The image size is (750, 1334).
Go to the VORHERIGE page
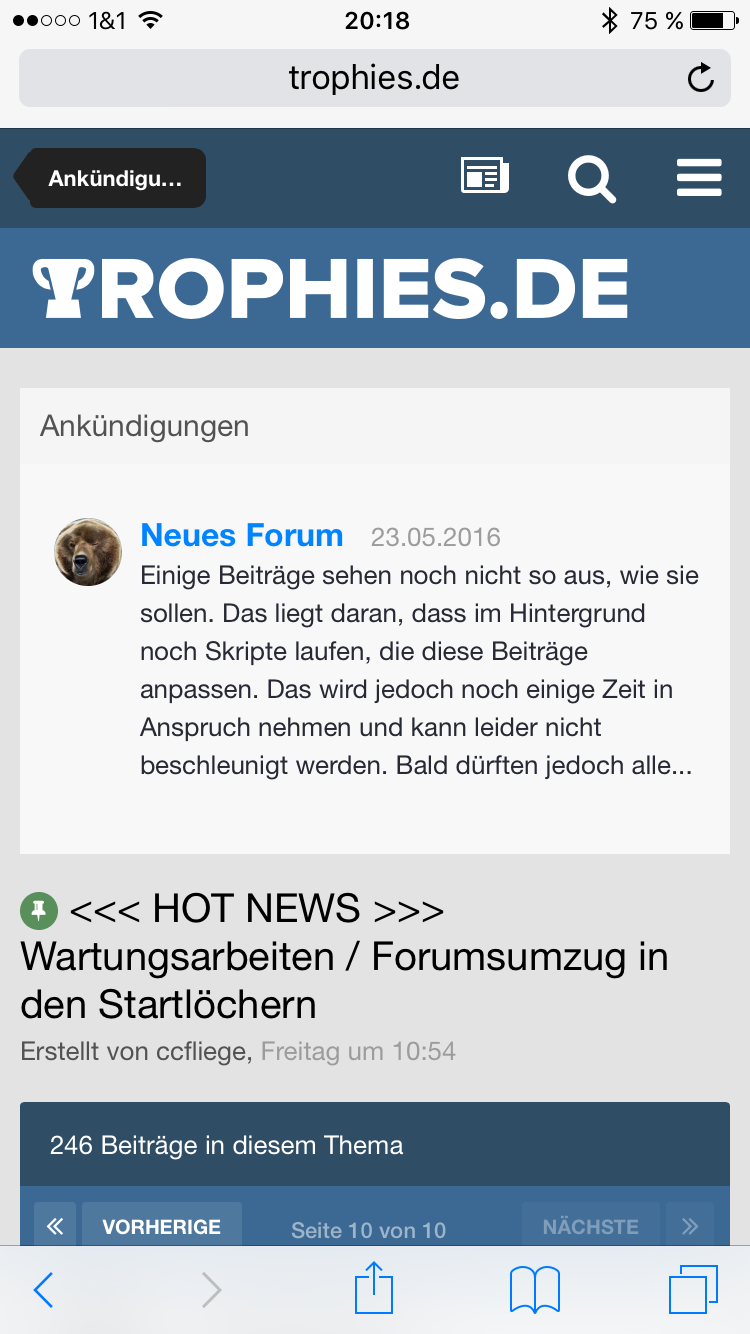click(162, 1226)
